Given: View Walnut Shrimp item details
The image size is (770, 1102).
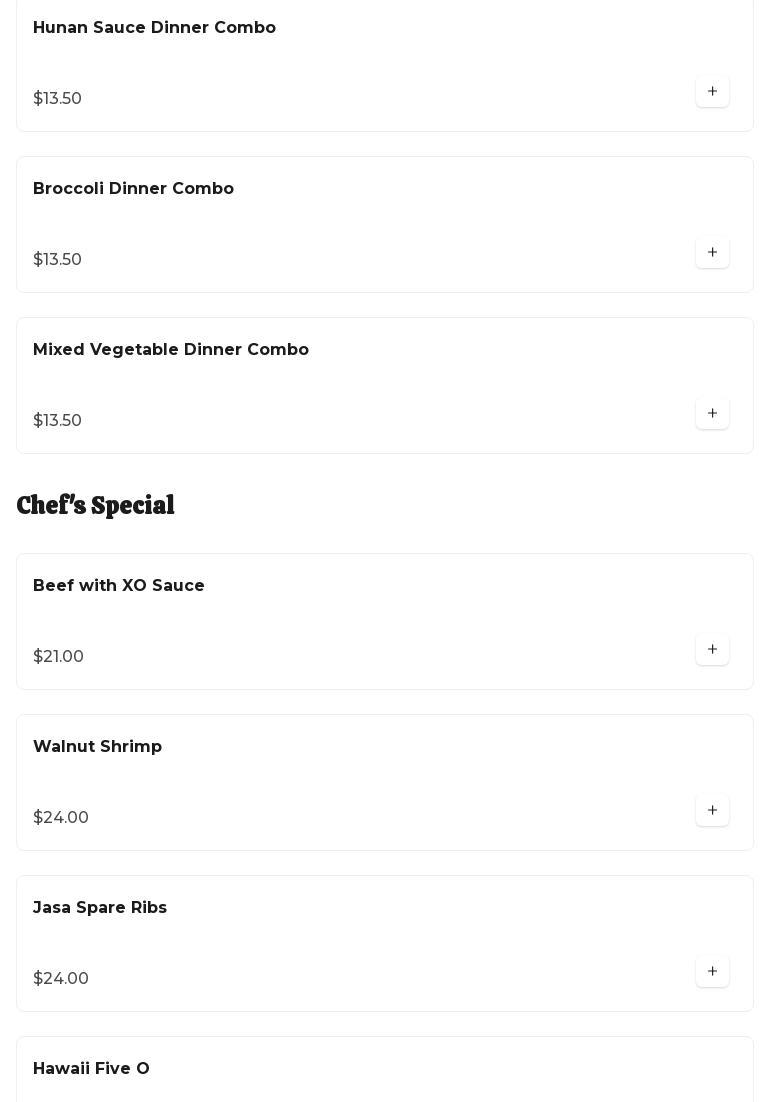Looking at the screenshot, I should click(x=97, y=747).
